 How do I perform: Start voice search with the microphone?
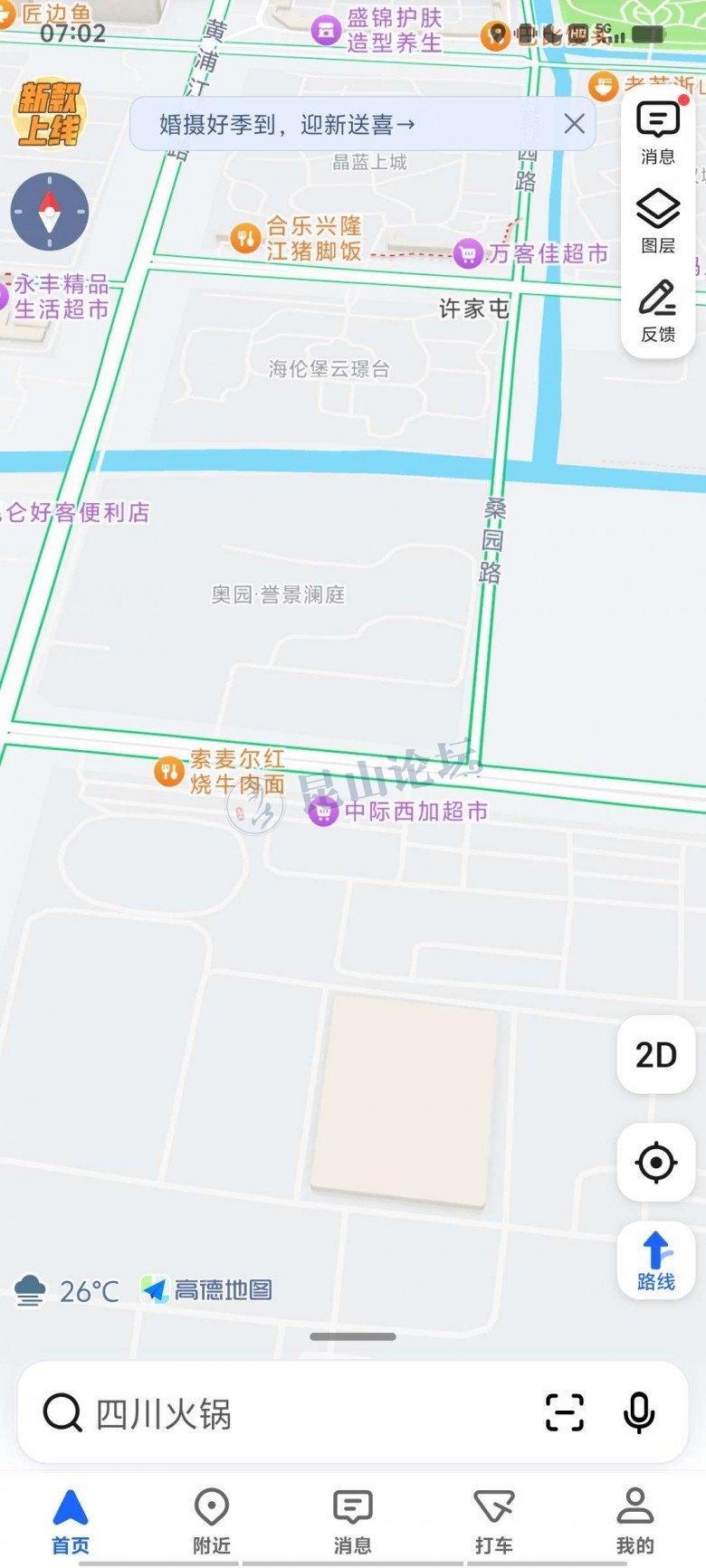(639, 1412)
